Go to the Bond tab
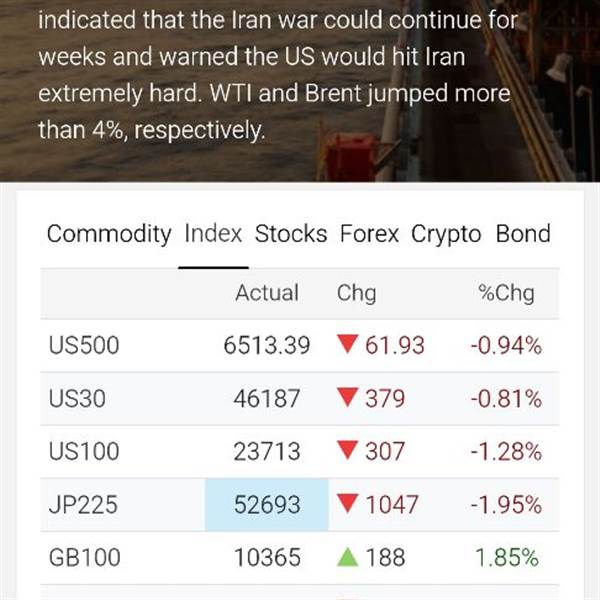 [523, 233]
